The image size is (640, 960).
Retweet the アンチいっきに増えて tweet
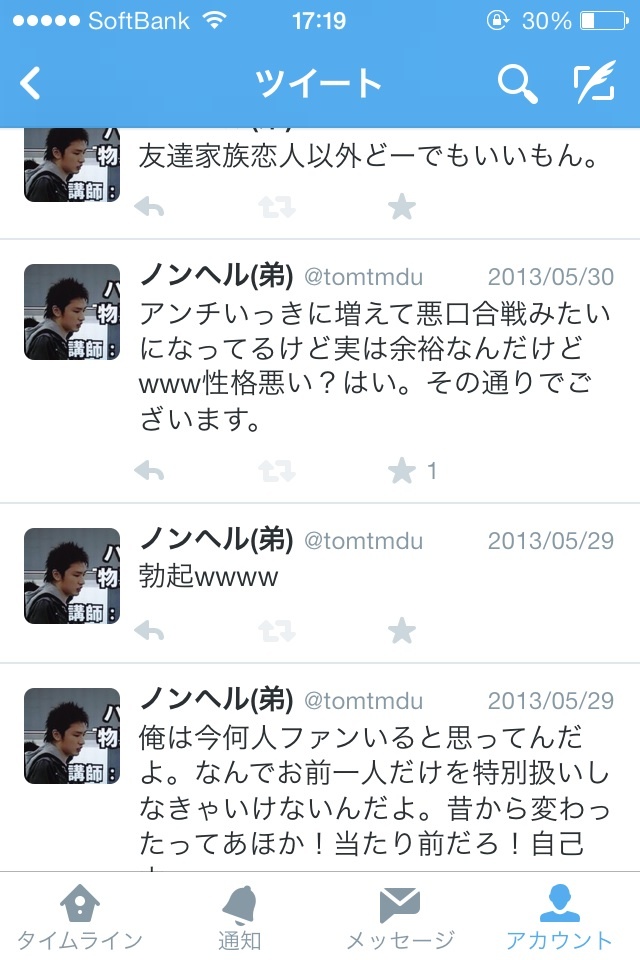pos(275,470)
